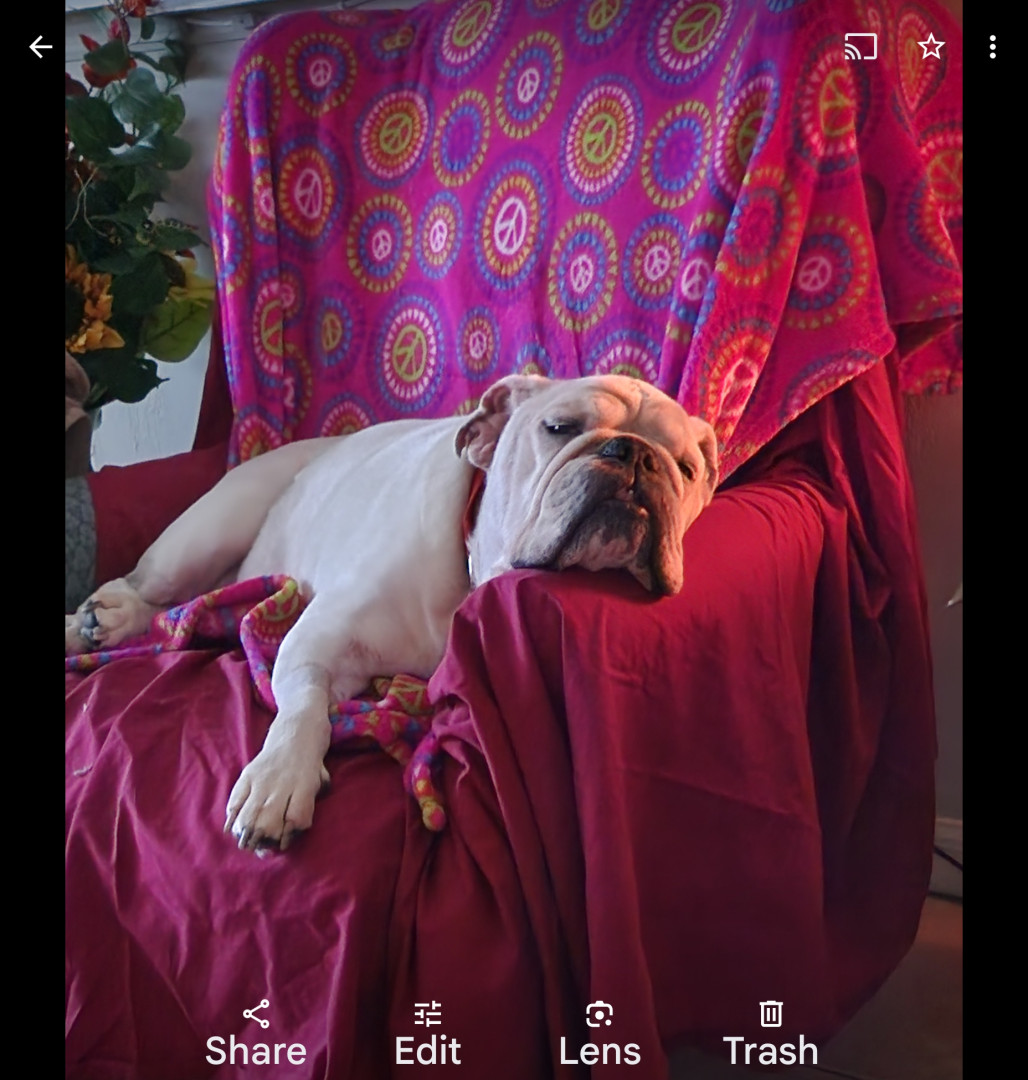This screenshot has height=1080, width=1028.
Task: Mark this photo as favorite
Action: pyautogui.click(x=931, y=47)
